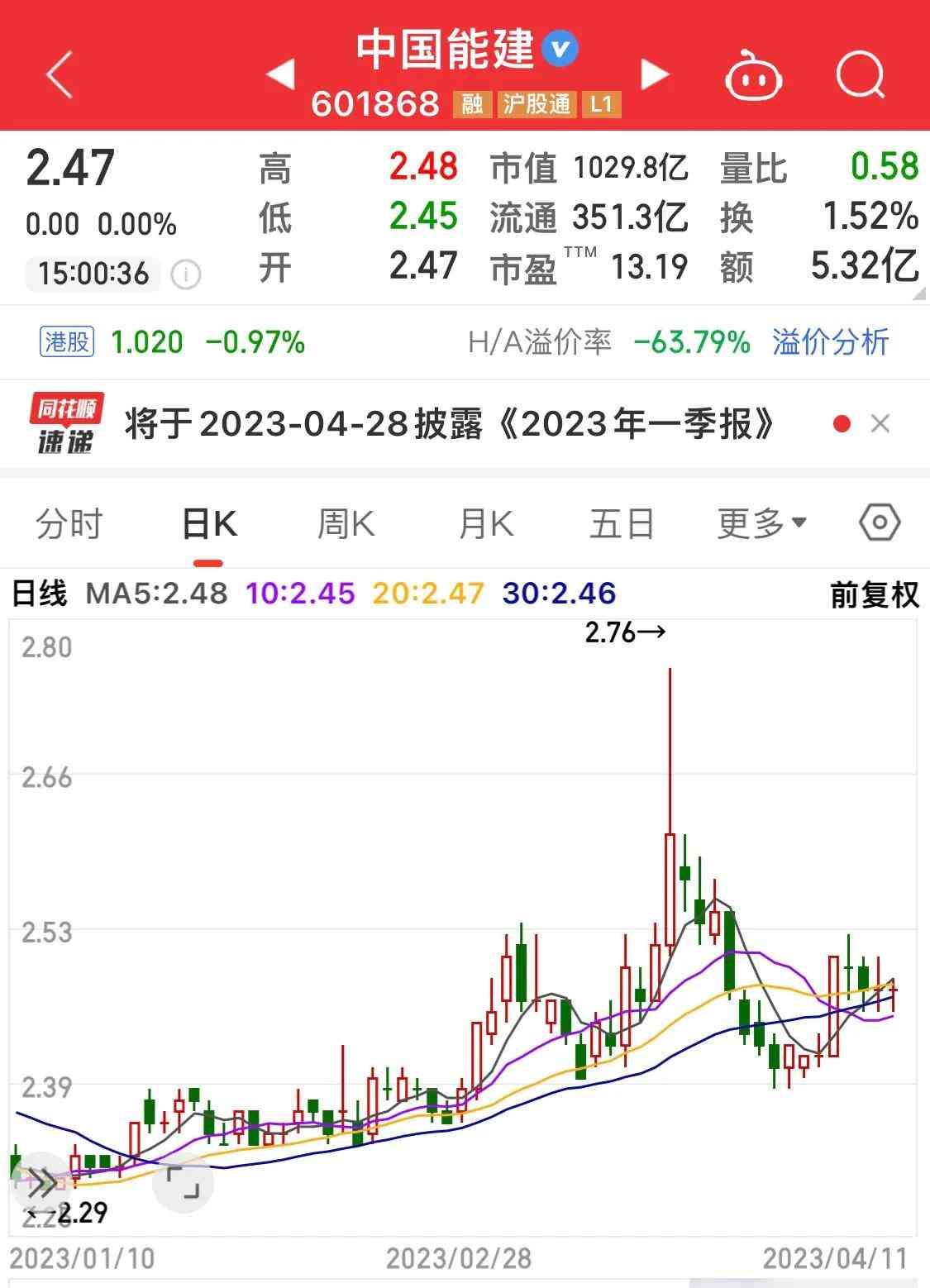The image size is (930, 1288).
Task: Open 溢价分析 premium analysis
Action: click(x=830, y=342)
